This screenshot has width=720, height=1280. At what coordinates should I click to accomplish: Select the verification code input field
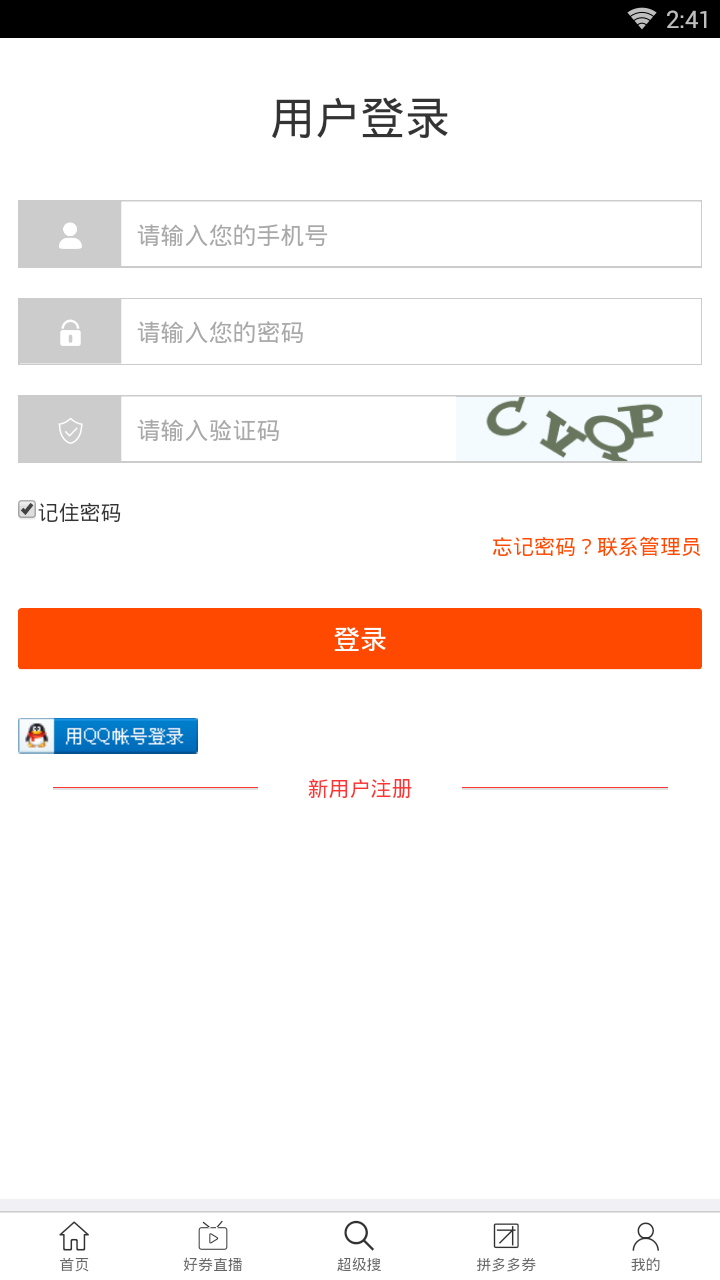pyautogui.click(x=288, y=430)
